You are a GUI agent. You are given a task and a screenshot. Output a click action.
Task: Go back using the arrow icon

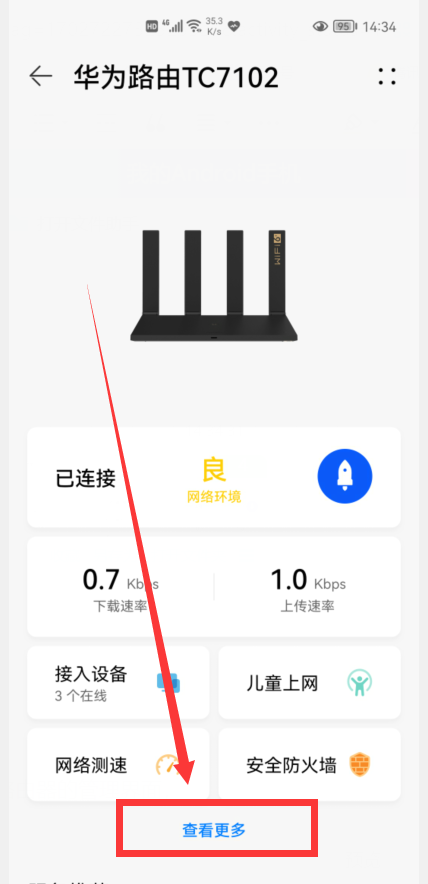point(41,76)
